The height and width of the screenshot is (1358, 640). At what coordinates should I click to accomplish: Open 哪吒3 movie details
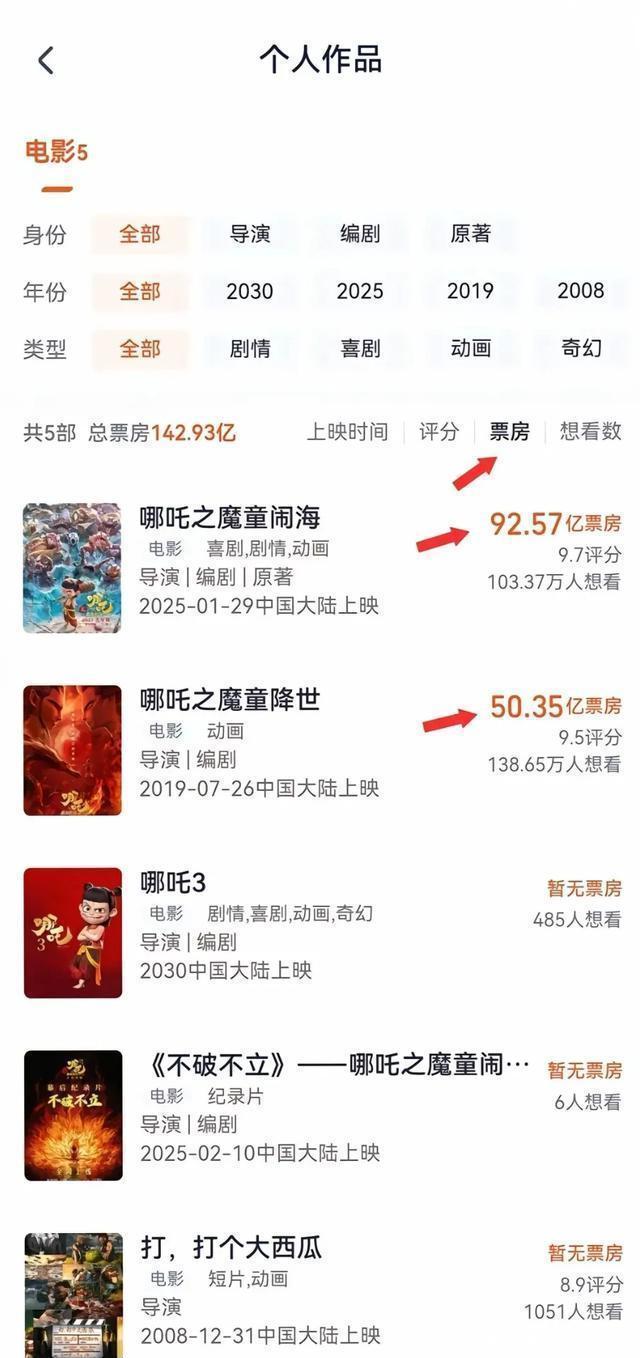point(173,883)
